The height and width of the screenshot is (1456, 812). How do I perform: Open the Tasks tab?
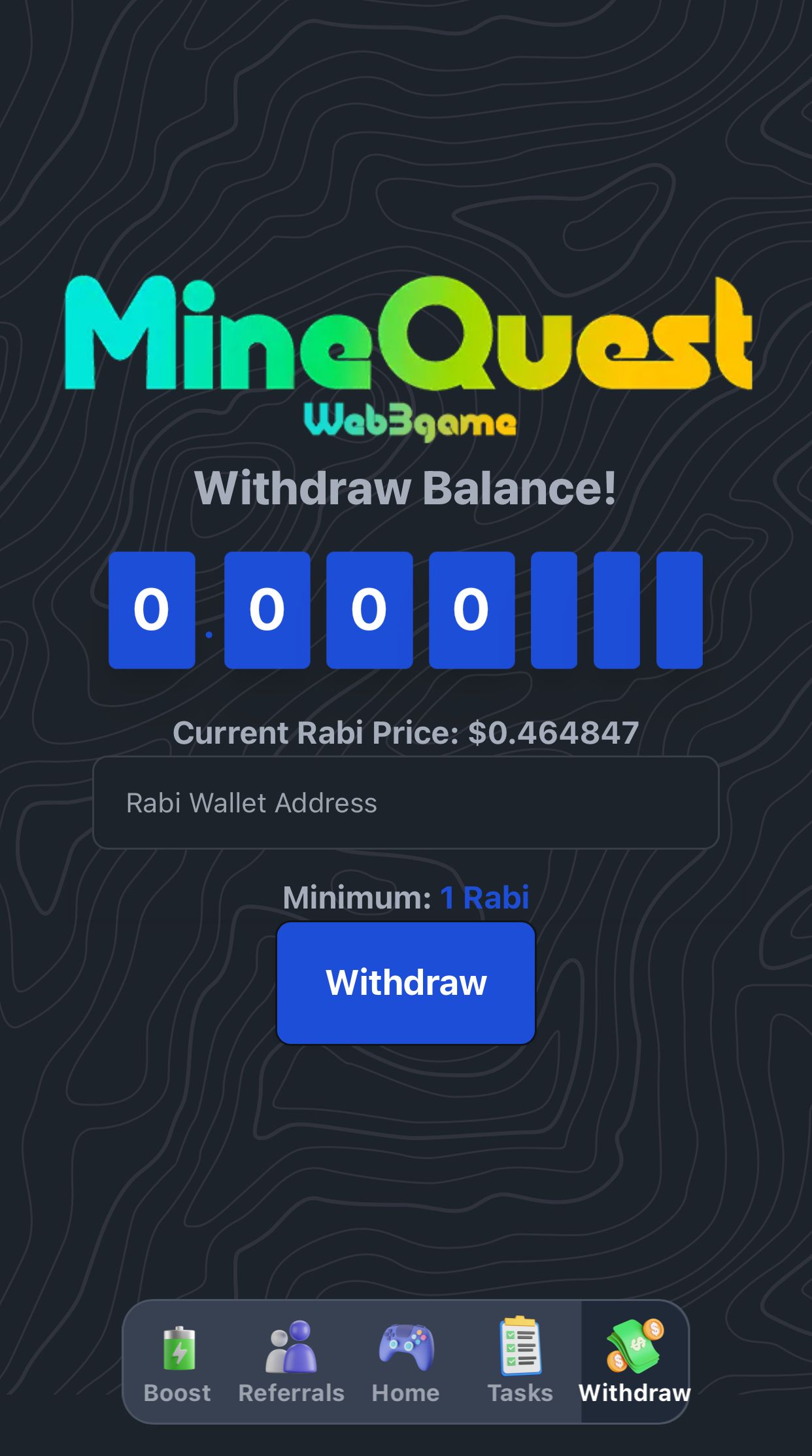520,1362
